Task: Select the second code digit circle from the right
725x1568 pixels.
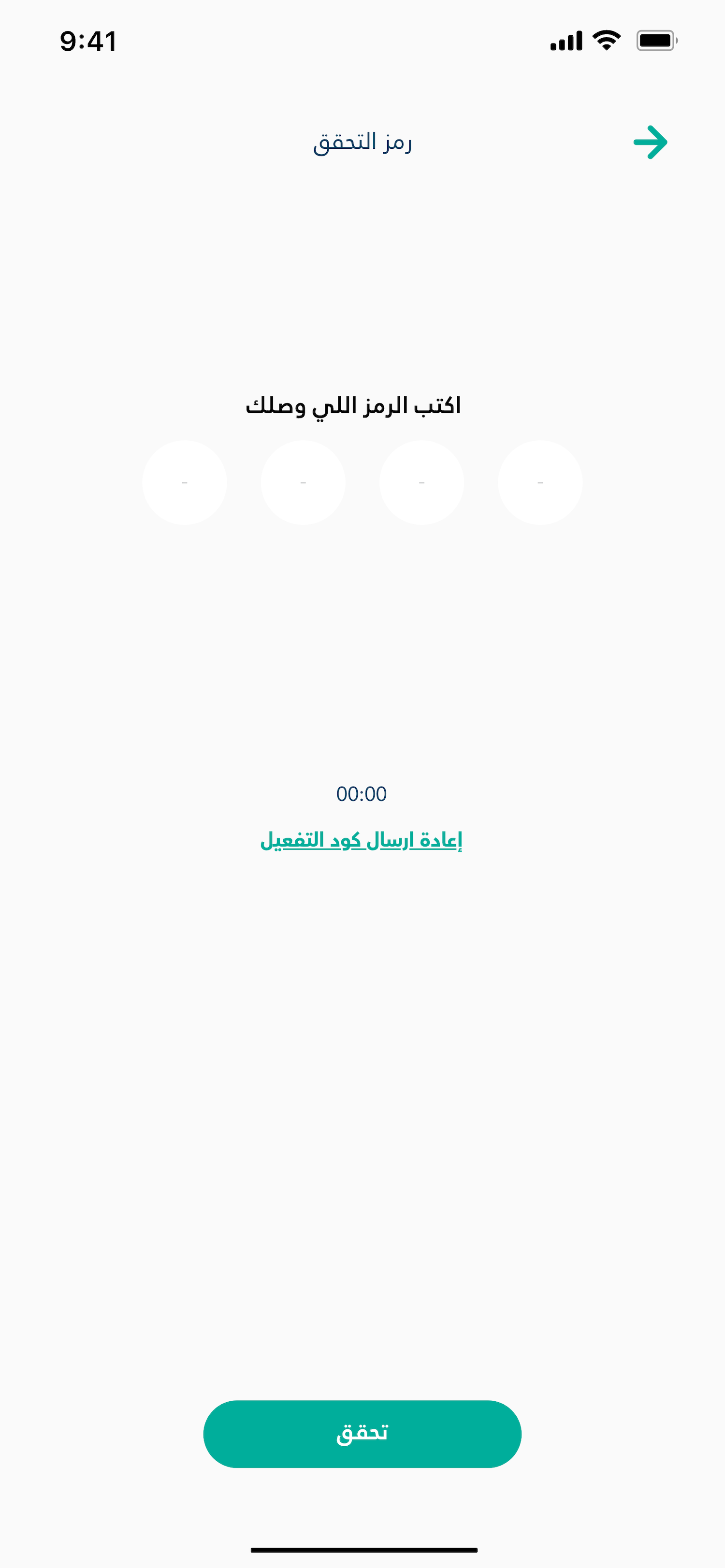Action: coord(421,483)
